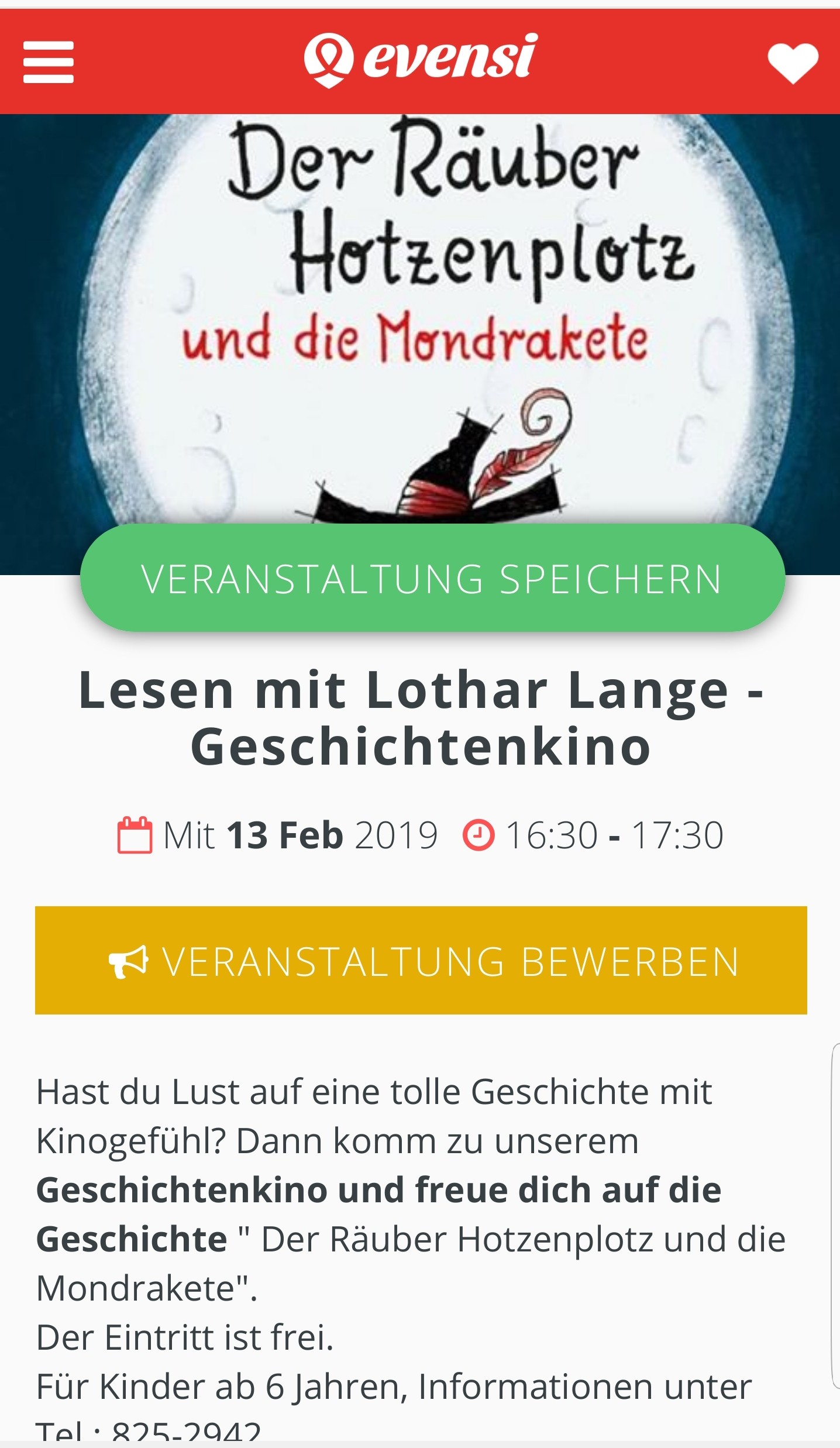Open the hamburger menu
Viewport: 840px width, 1448px height.
(x=49, y=62)
